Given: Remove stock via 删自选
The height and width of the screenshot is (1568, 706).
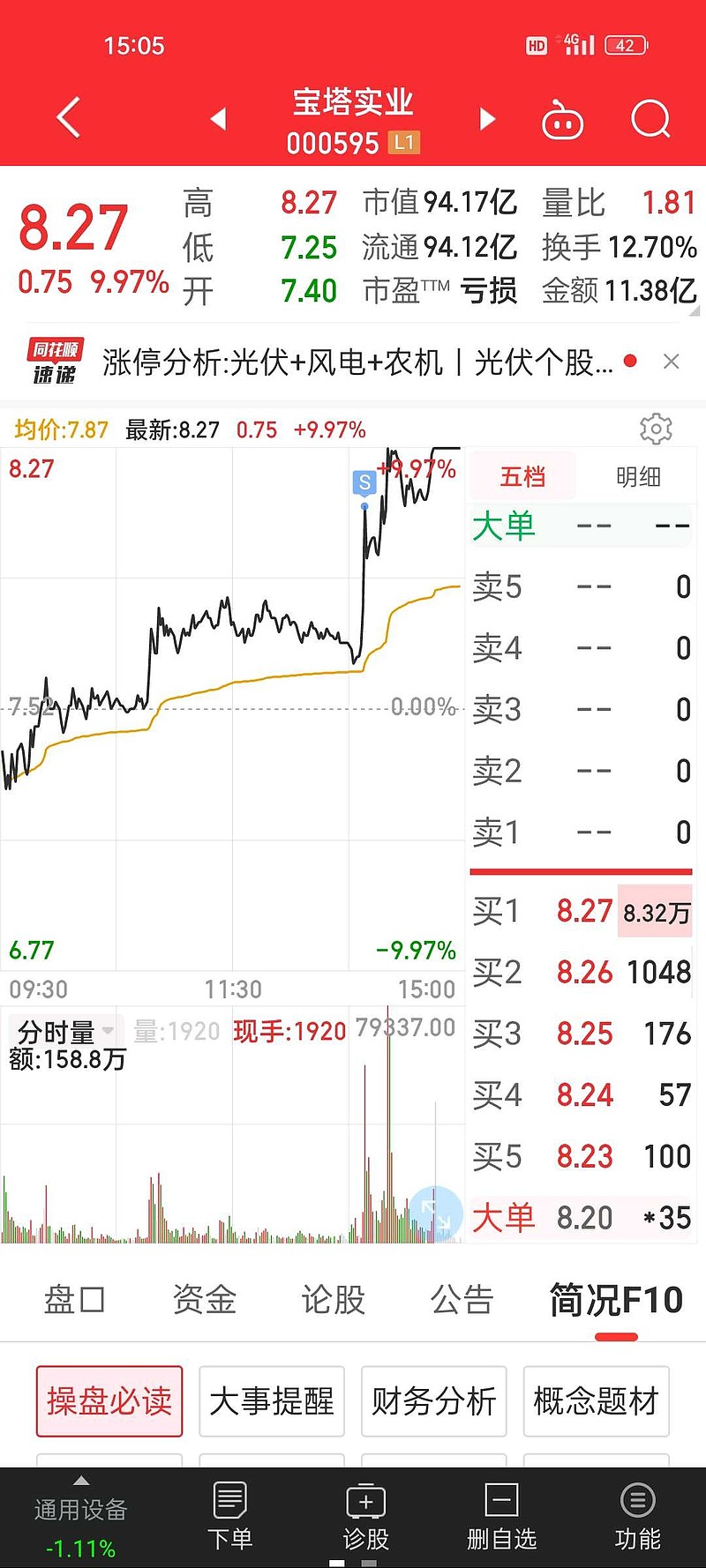Looking at the screenshot, I should (501, 1516).
